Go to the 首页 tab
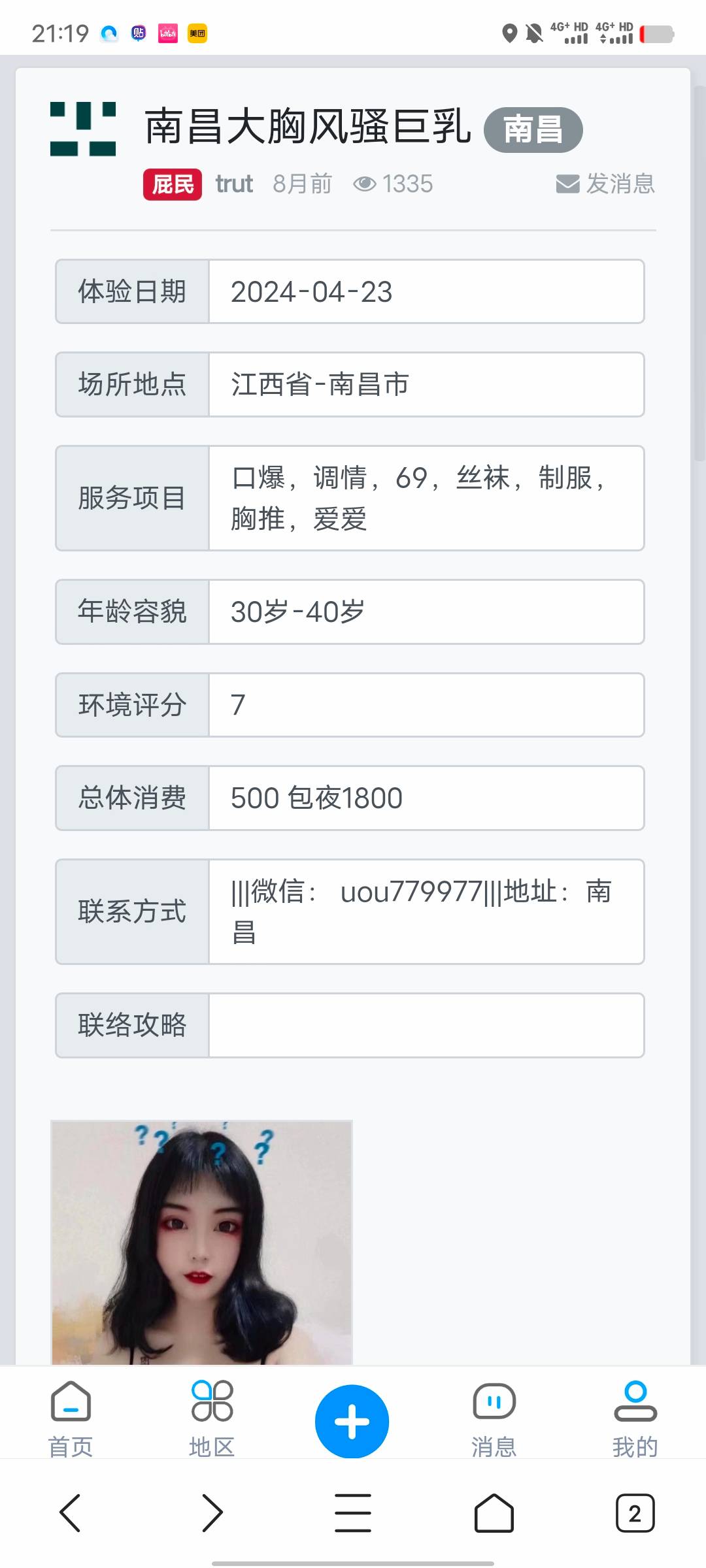 (71, 1418)
